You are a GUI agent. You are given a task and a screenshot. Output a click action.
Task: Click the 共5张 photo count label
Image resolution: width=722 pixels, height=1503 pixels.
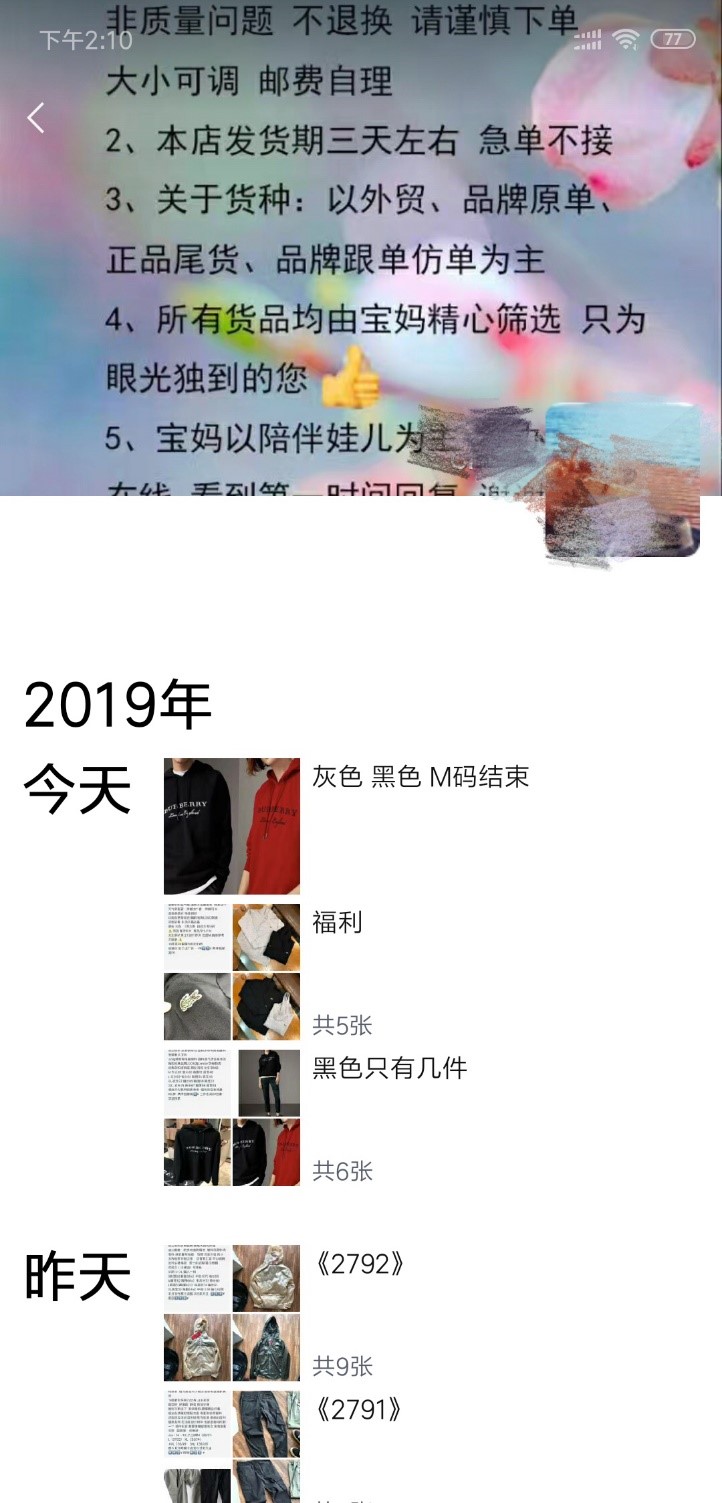pos(344,1026)
